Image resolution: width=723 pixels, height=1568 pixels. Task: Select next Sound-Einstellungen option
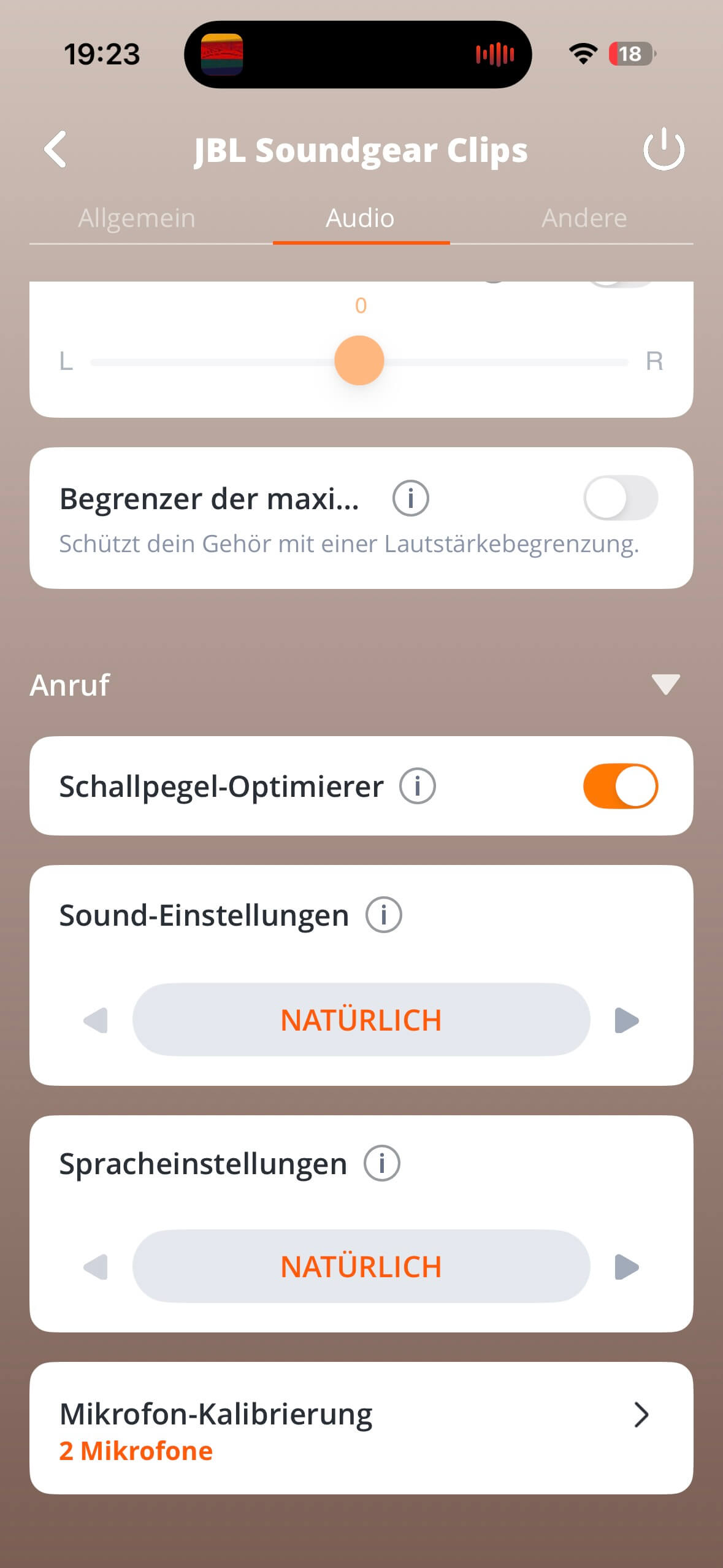point(627,1020)
